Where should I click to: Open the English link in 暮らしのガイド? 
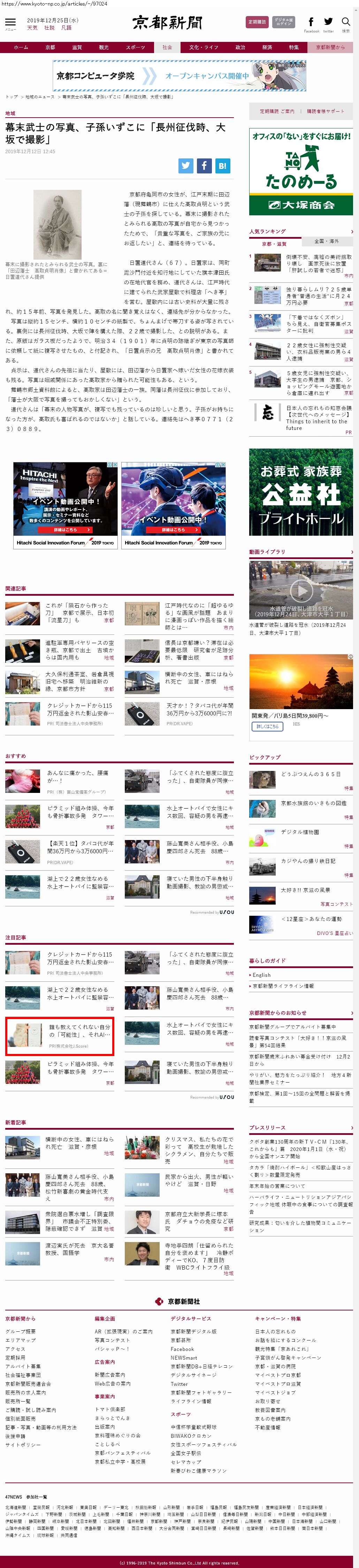point(262,974)
